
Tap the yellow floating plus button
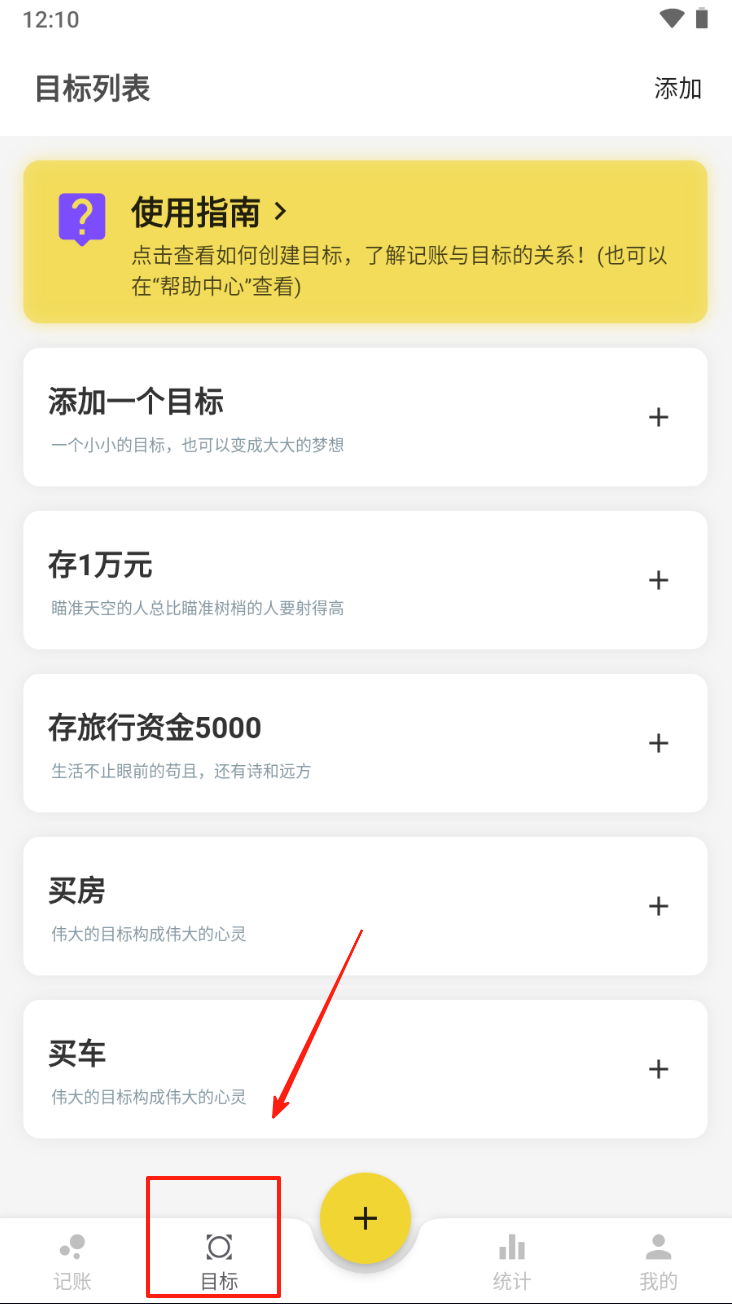365,1218
